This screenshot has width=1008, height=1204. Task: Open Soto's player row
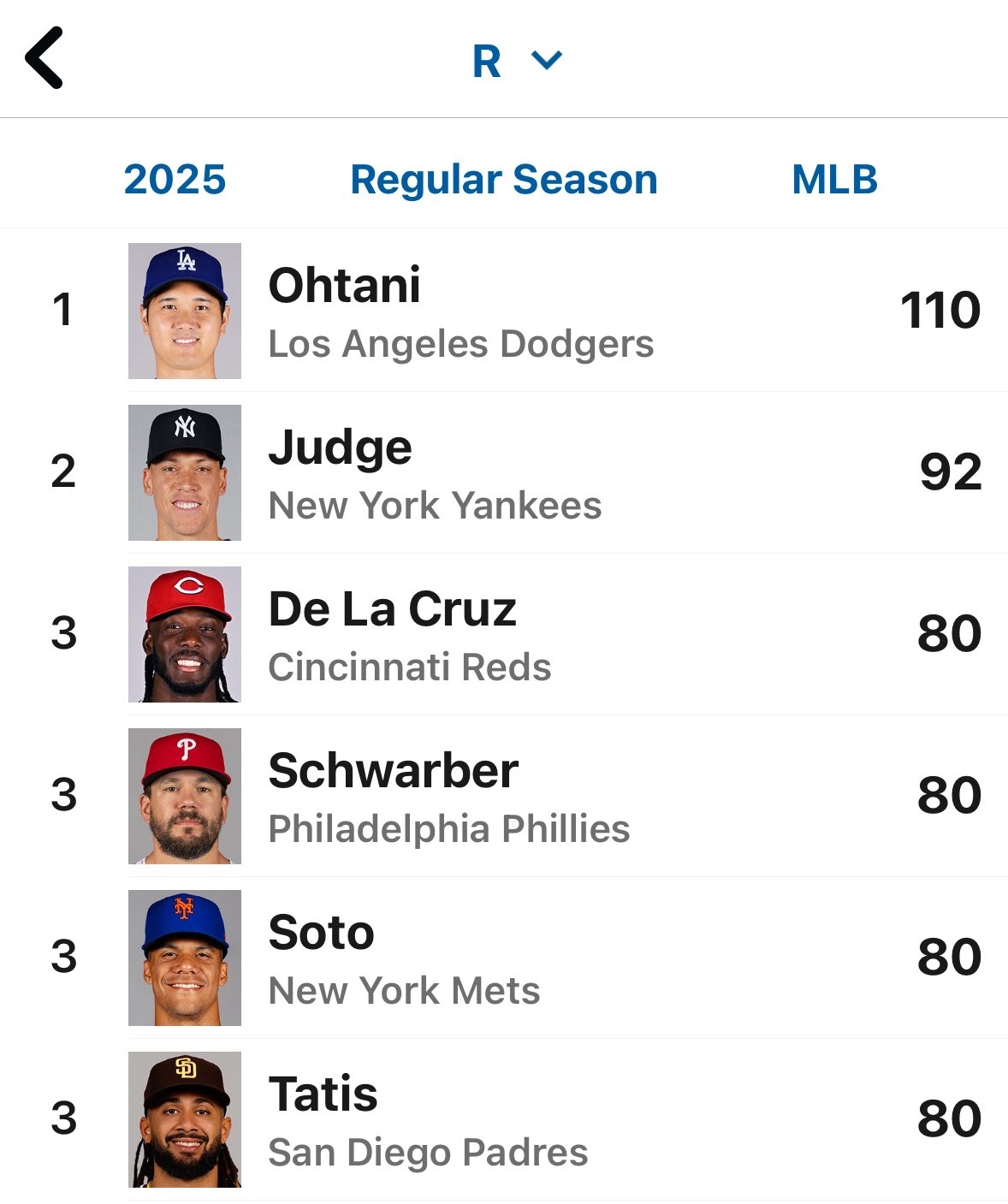coord(513,958)
